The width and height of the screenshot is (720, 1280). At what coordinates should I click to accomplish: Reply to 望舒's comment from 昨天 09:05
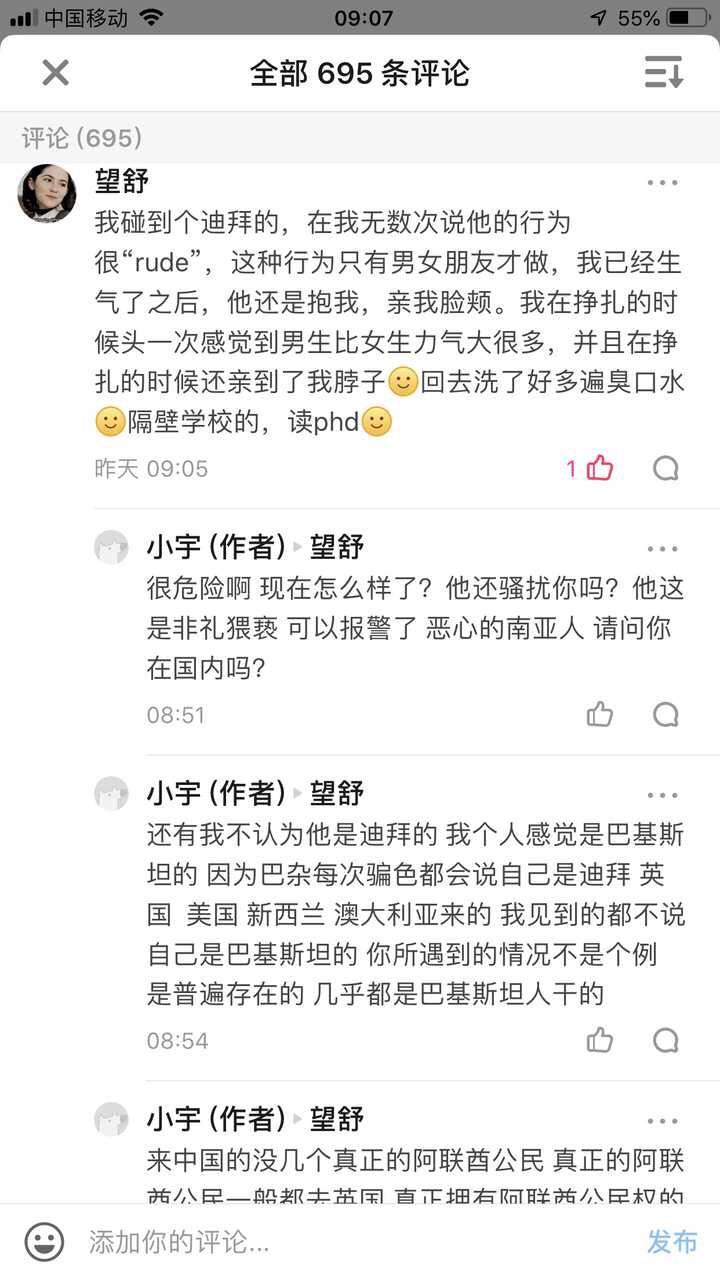[665, 468]
